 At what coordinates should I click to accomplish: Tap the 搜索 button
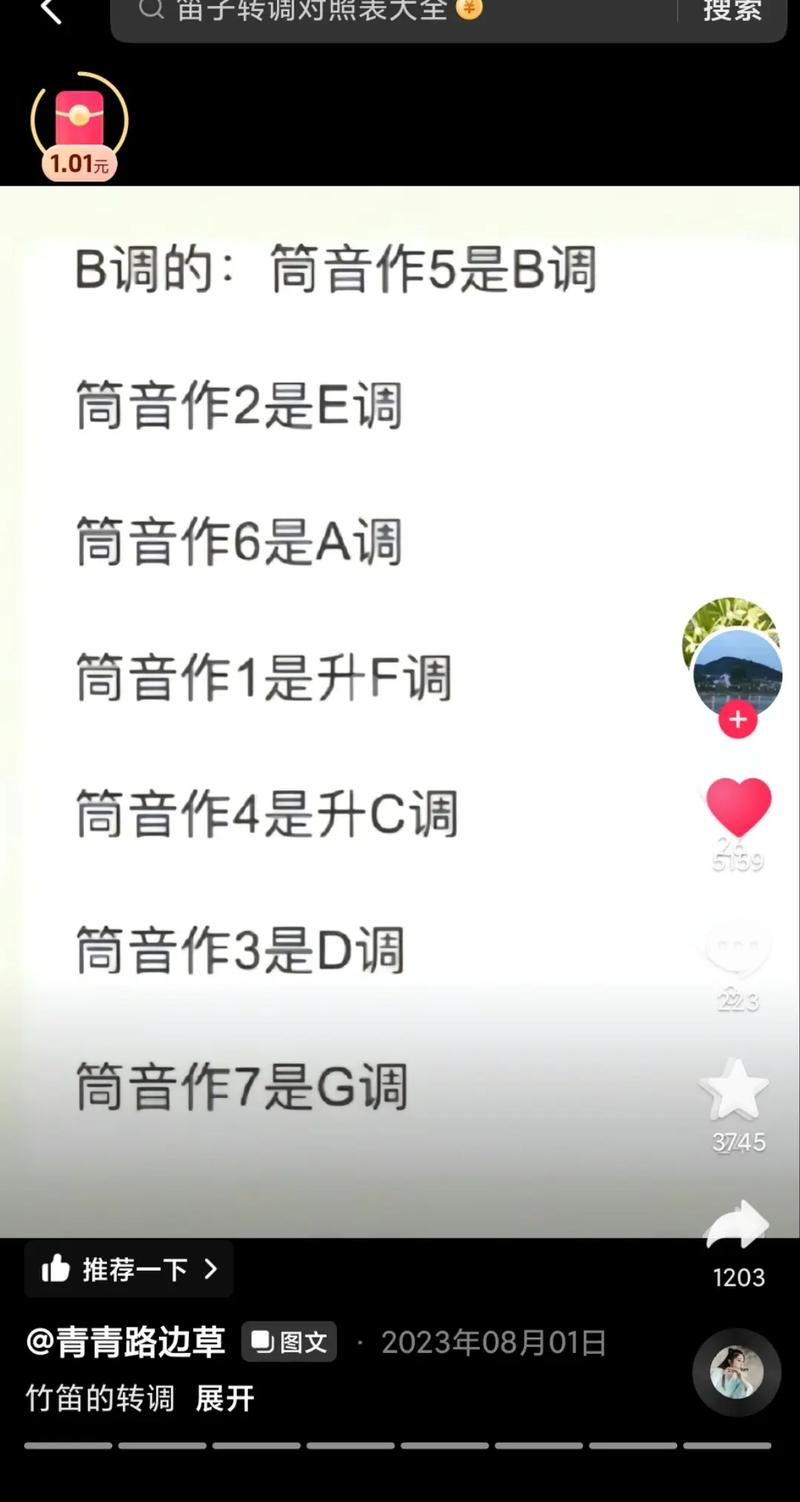(732, 12)
